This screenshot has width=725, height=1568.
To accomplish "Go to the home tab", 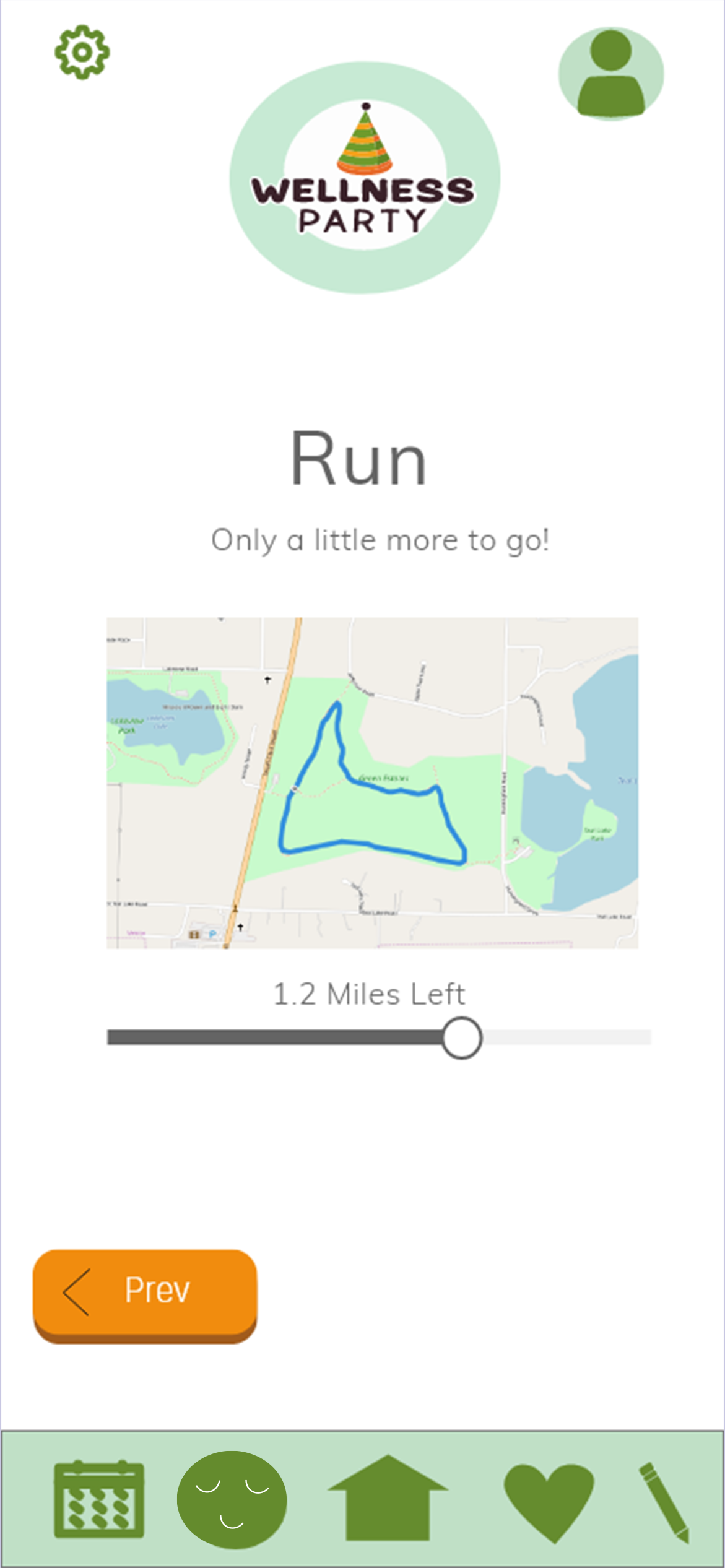I will 388,1498.
